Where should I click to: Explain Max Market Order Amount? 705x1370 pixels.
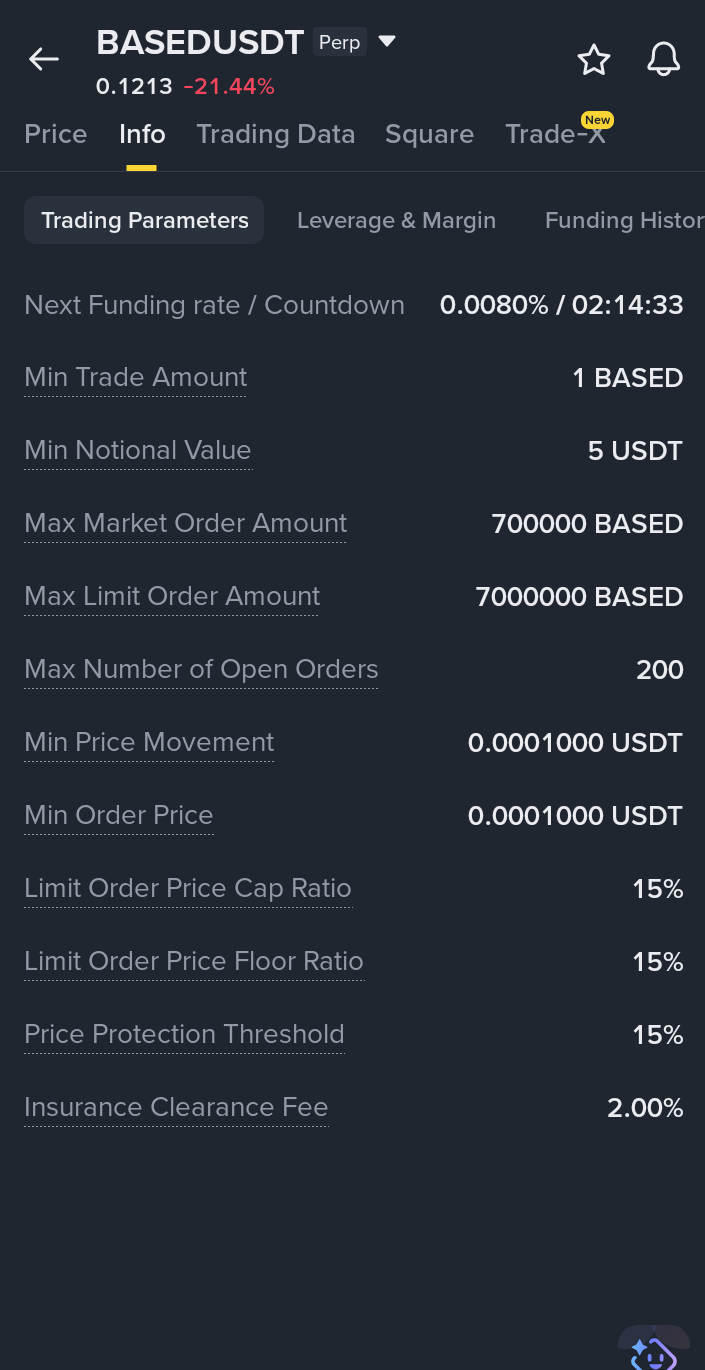click(185, 524)
